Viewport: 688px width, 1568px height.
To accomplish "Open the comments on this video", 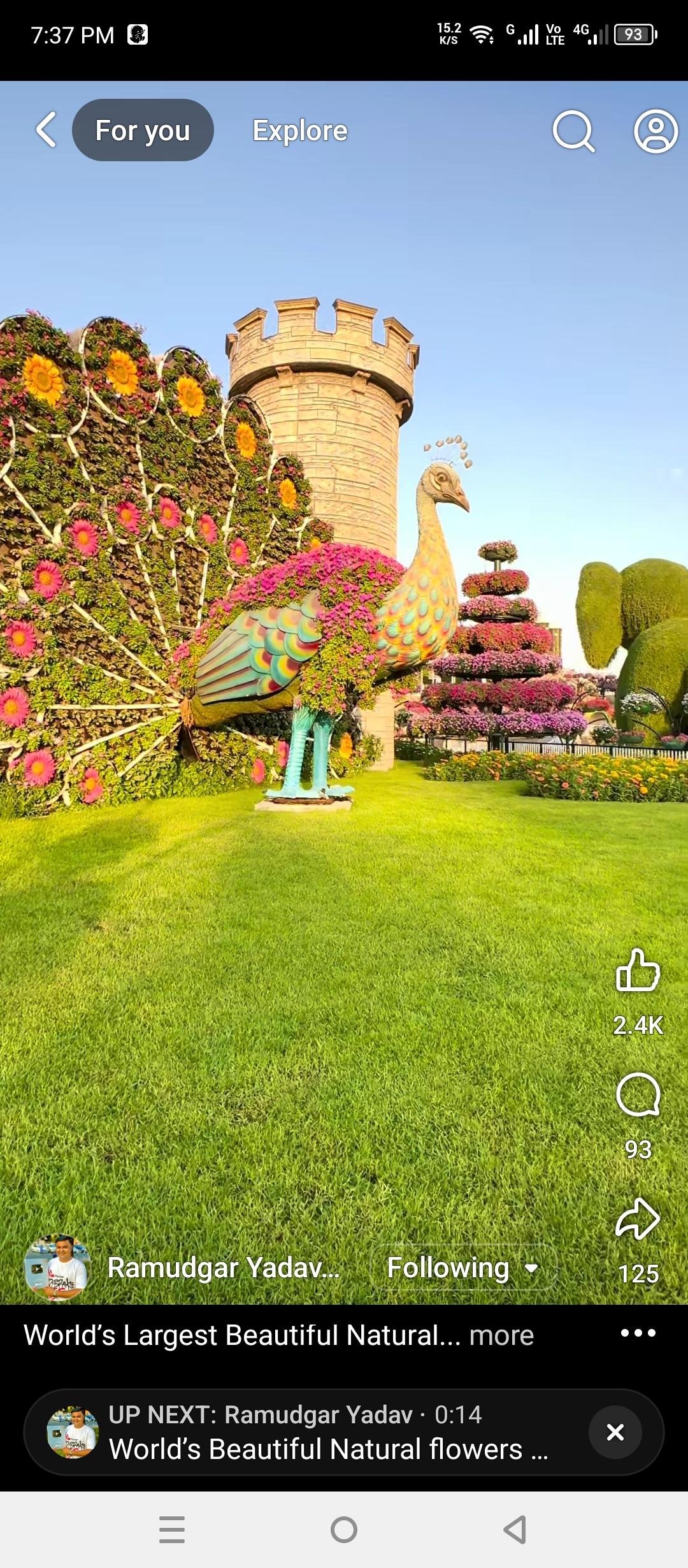I will click(x=638, y=1094).
